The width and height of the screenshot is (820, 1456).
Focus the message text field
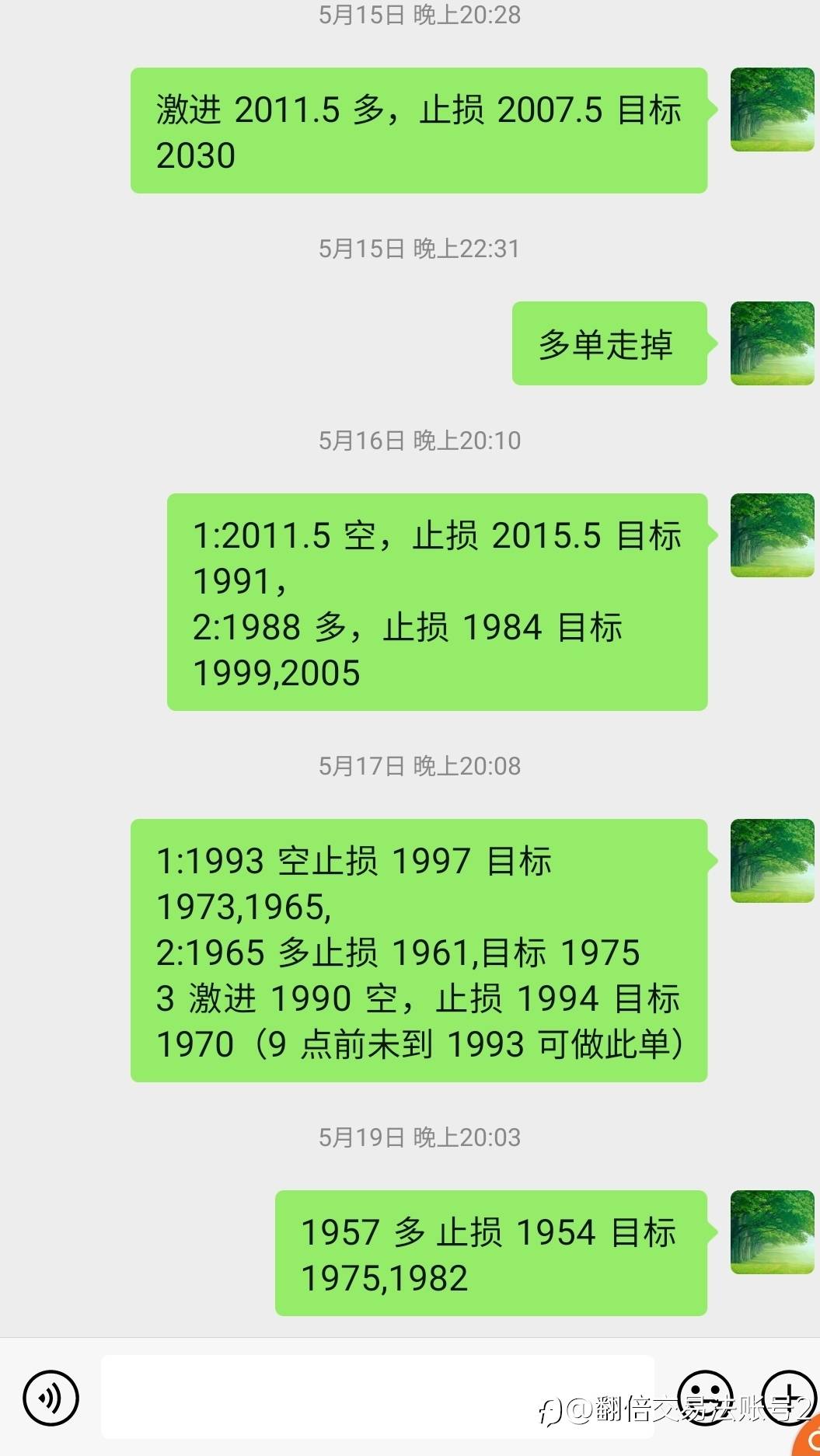tap(377, 1398)
